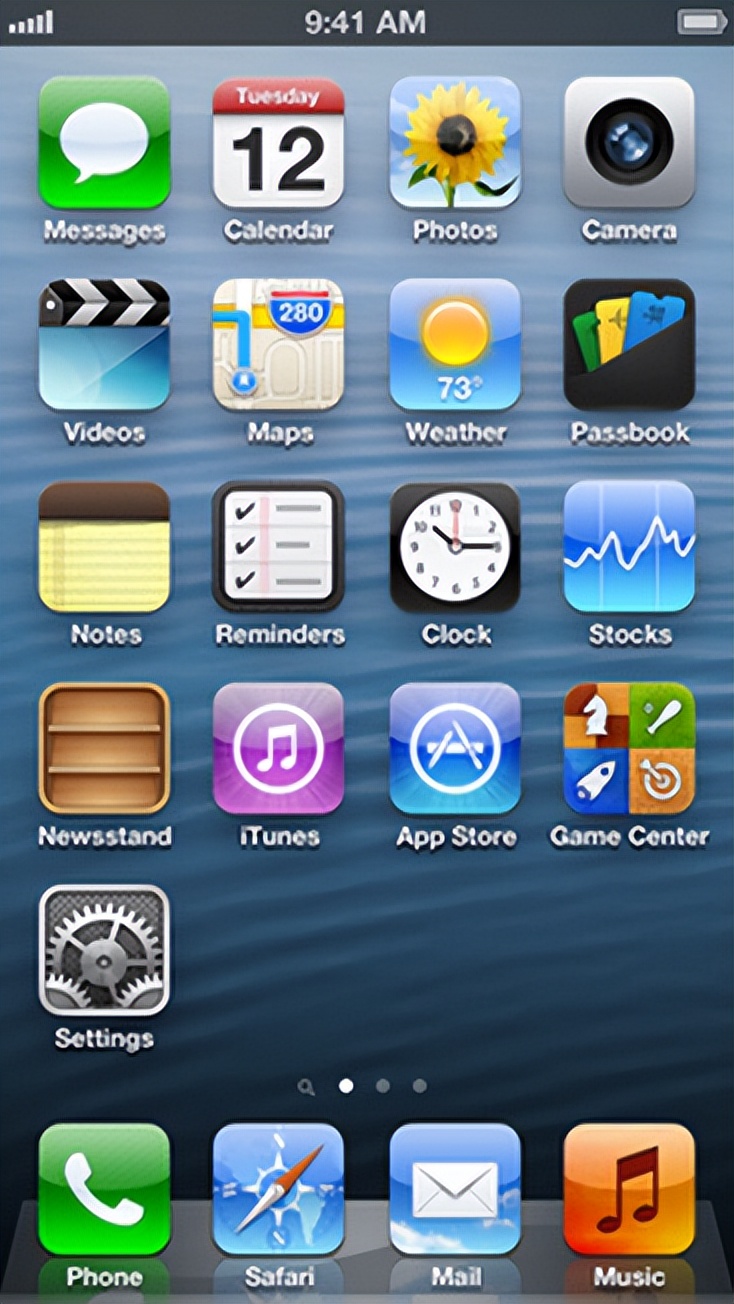The image size is (734, 1304).
Task: Check the Weather app
Action: pos(455,345)
